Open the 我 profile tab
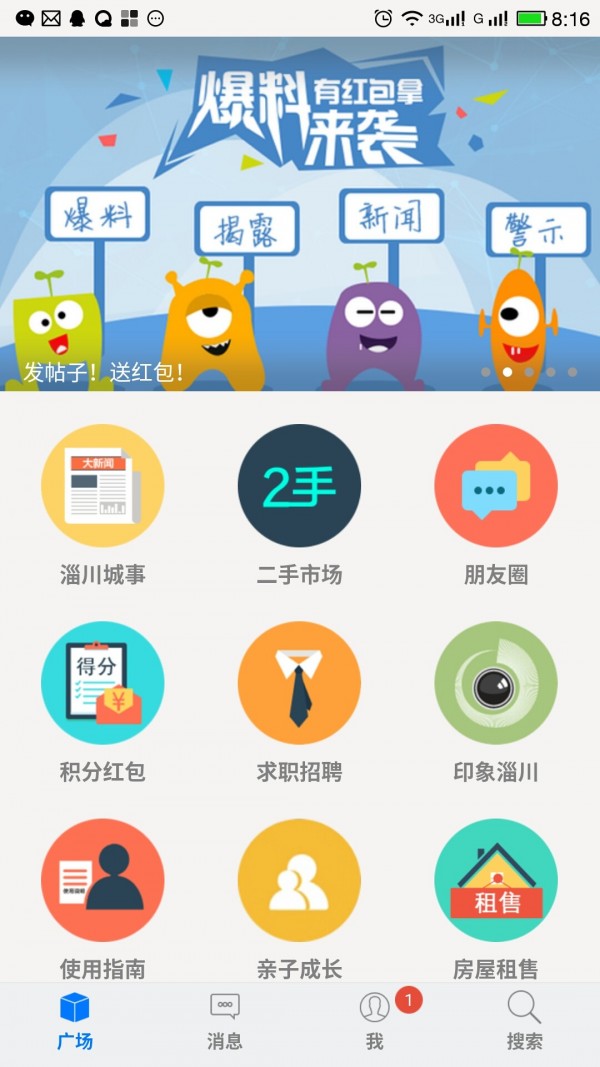The height and width of the screenshot is (1067, 600). pyautogui.click(x=375, y=1022)
